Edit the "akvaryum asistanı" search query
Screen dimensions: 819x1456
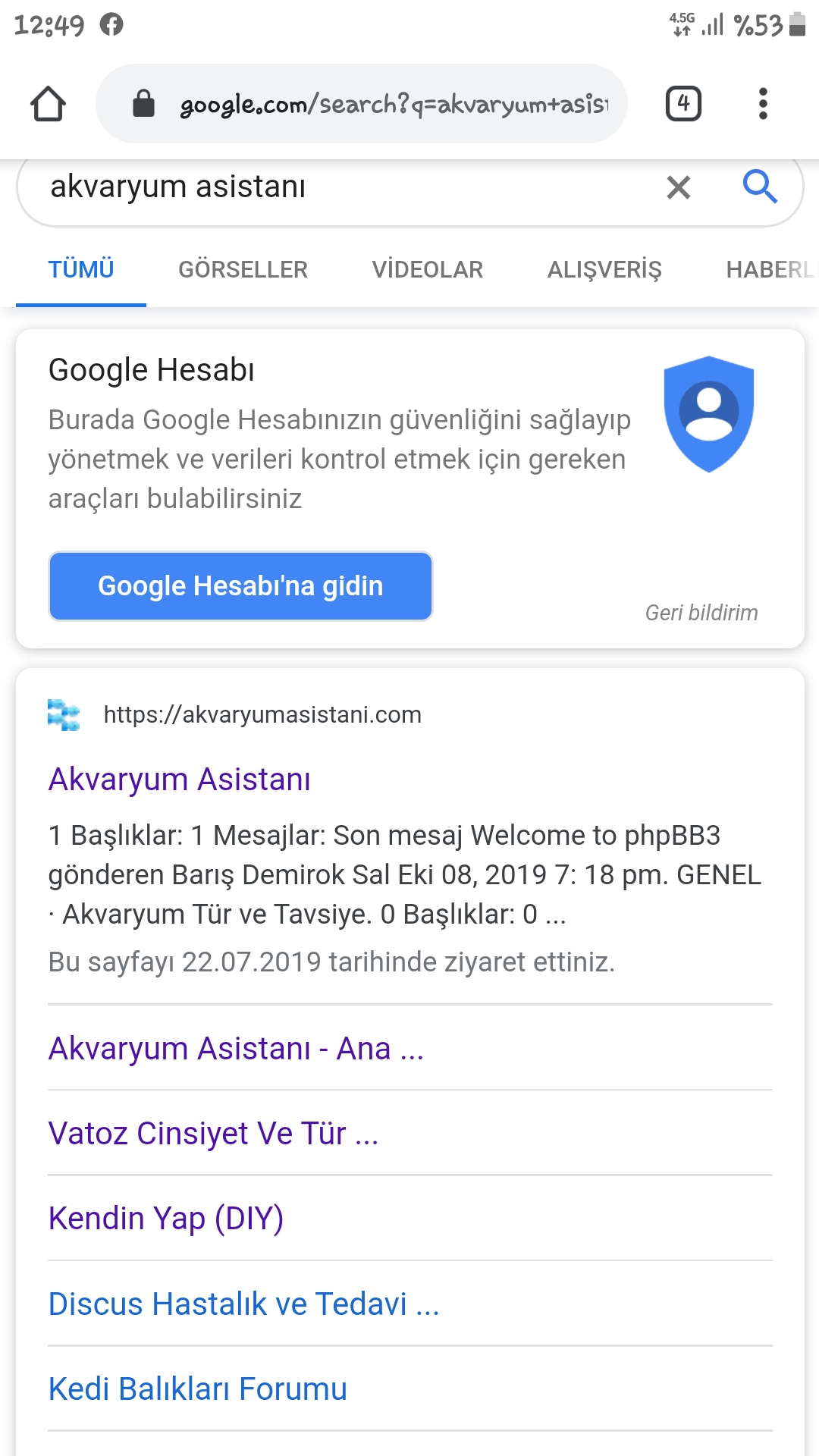334,187
